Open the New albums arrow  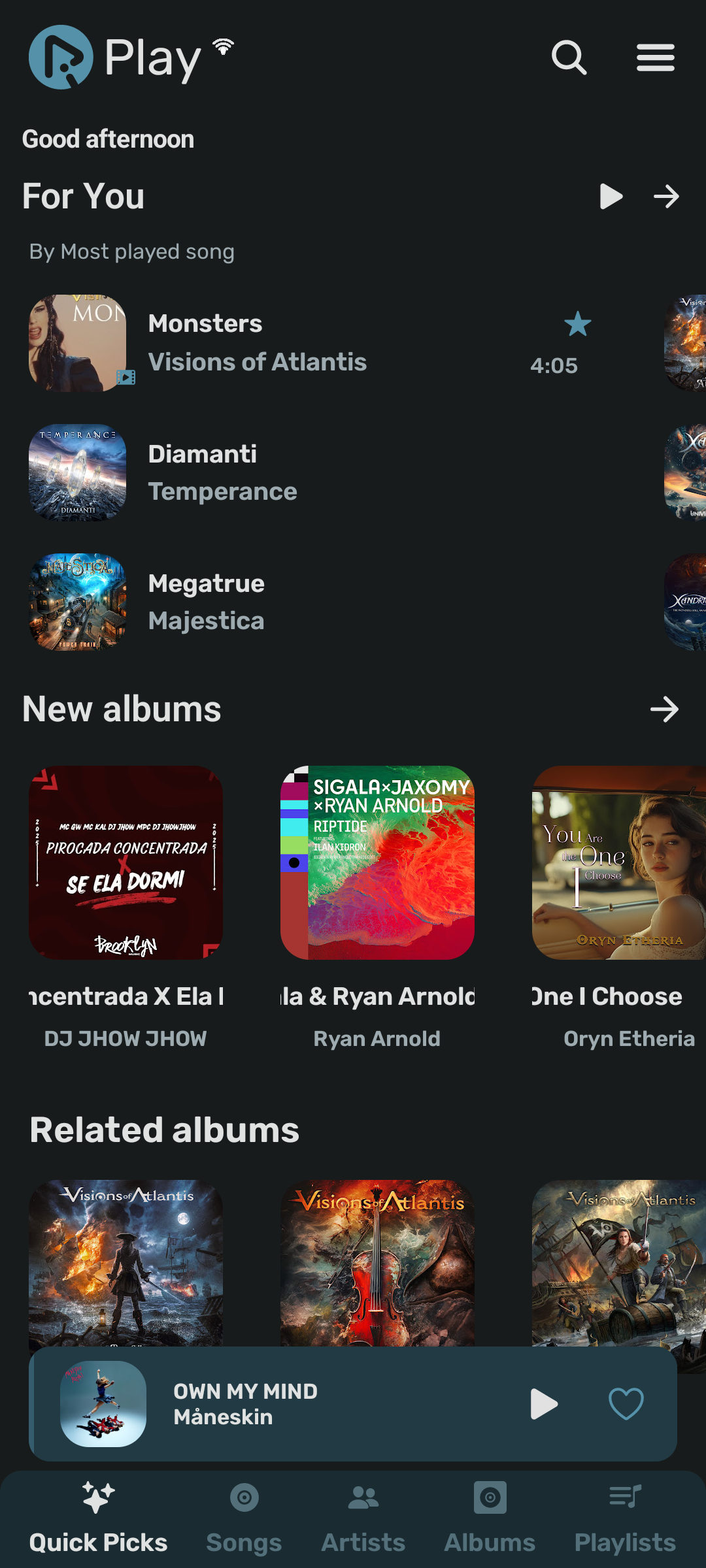(664, 709)
